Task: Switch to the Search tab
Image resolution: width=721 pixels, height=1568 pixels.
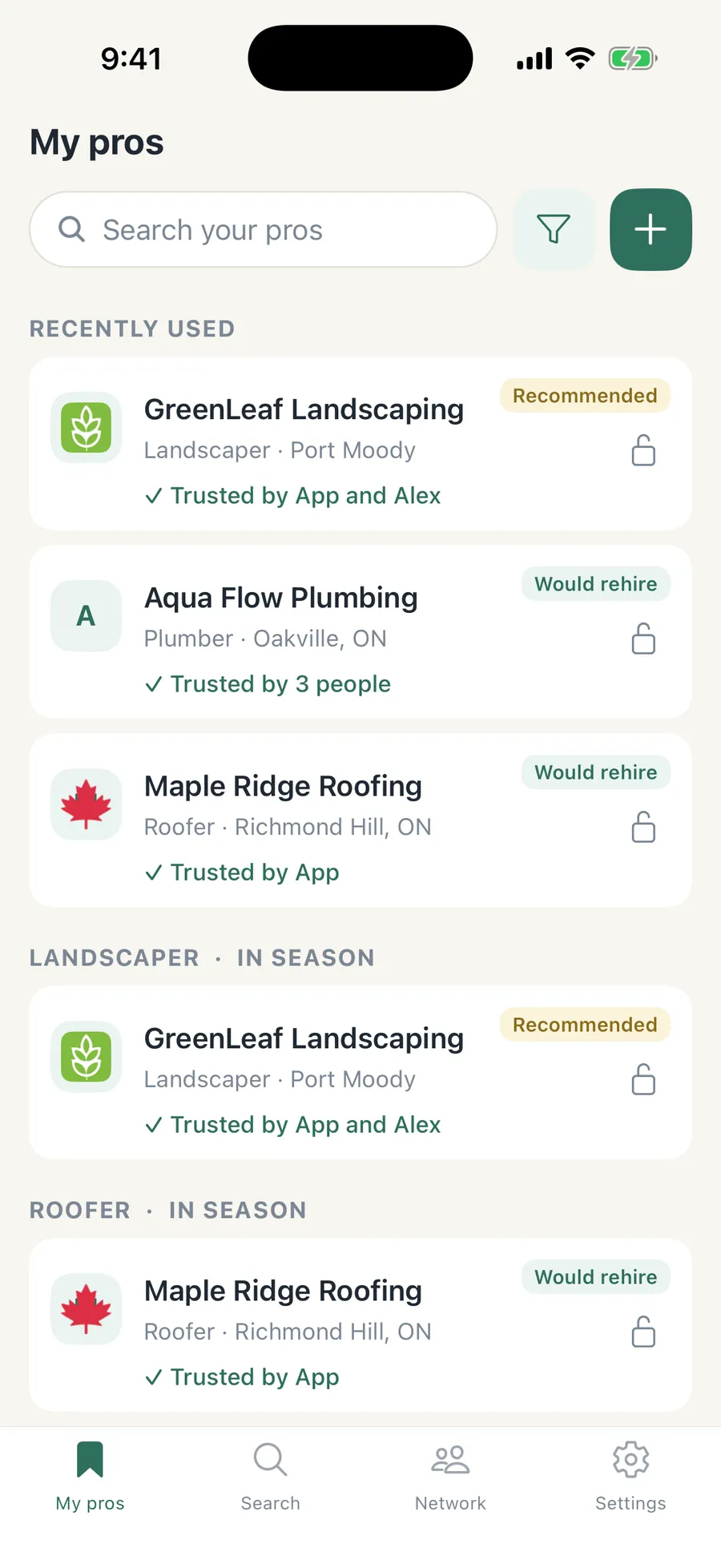Action: (x=270, y=1476)
